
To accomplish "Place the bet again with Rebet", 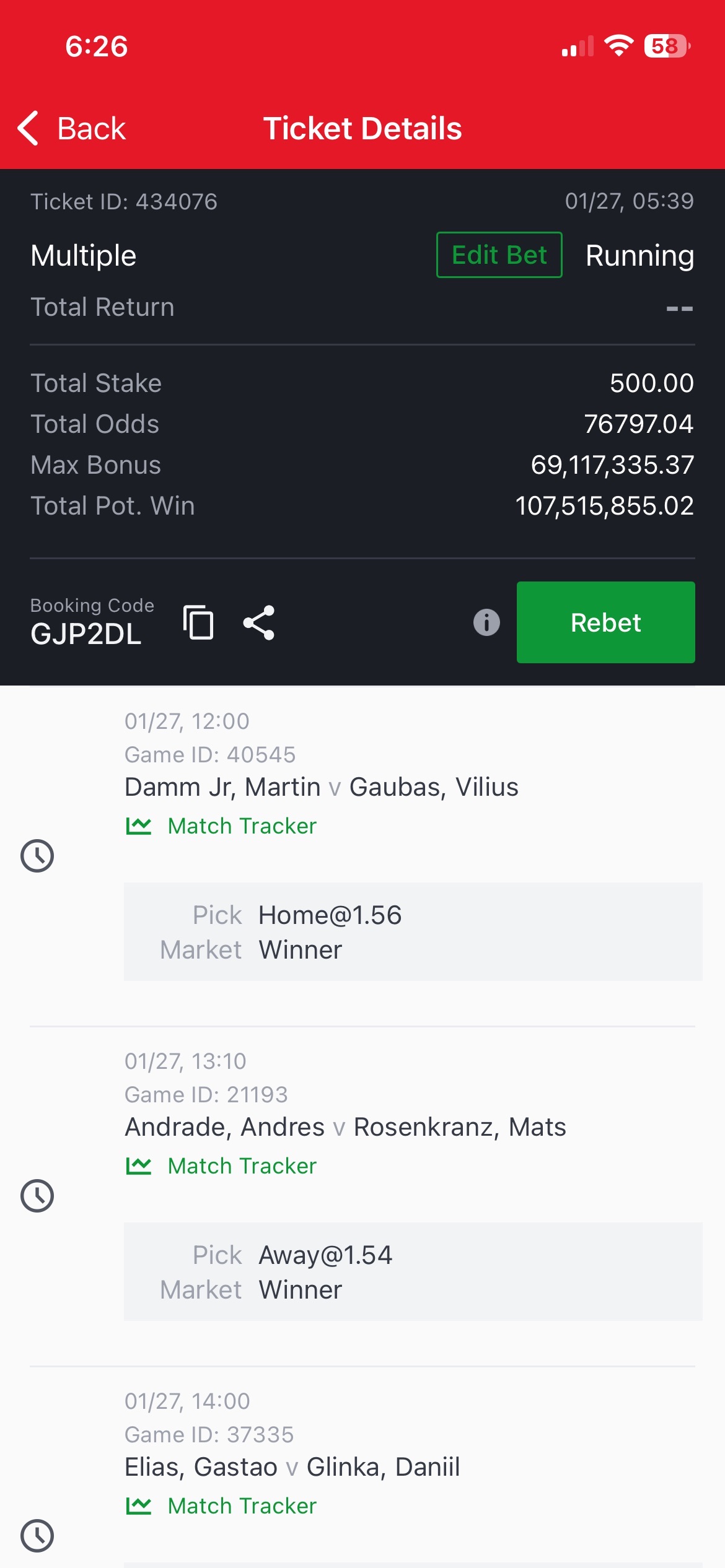I will pos(605,622).
